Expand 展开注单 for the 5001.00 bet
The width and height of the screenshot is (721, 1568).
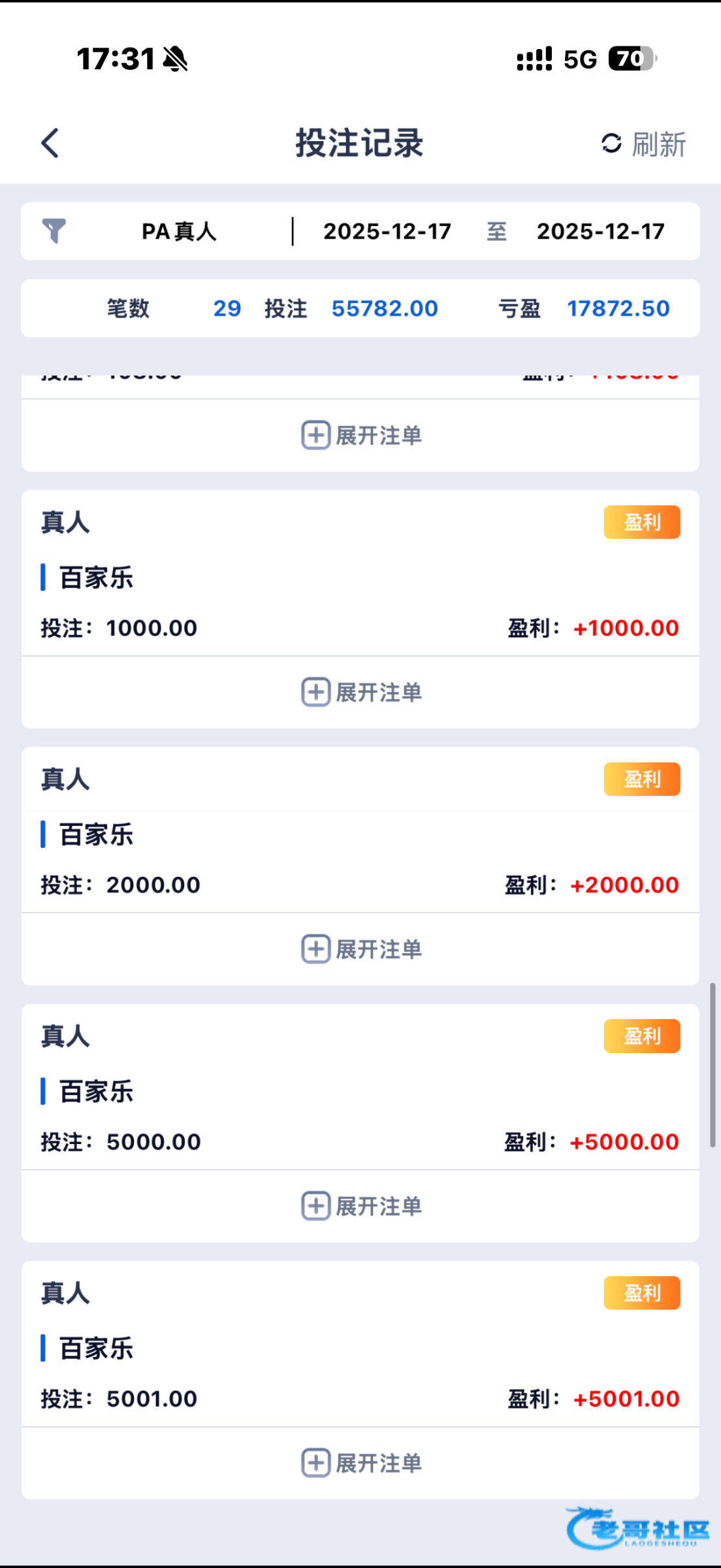[x=361, y=1463]
